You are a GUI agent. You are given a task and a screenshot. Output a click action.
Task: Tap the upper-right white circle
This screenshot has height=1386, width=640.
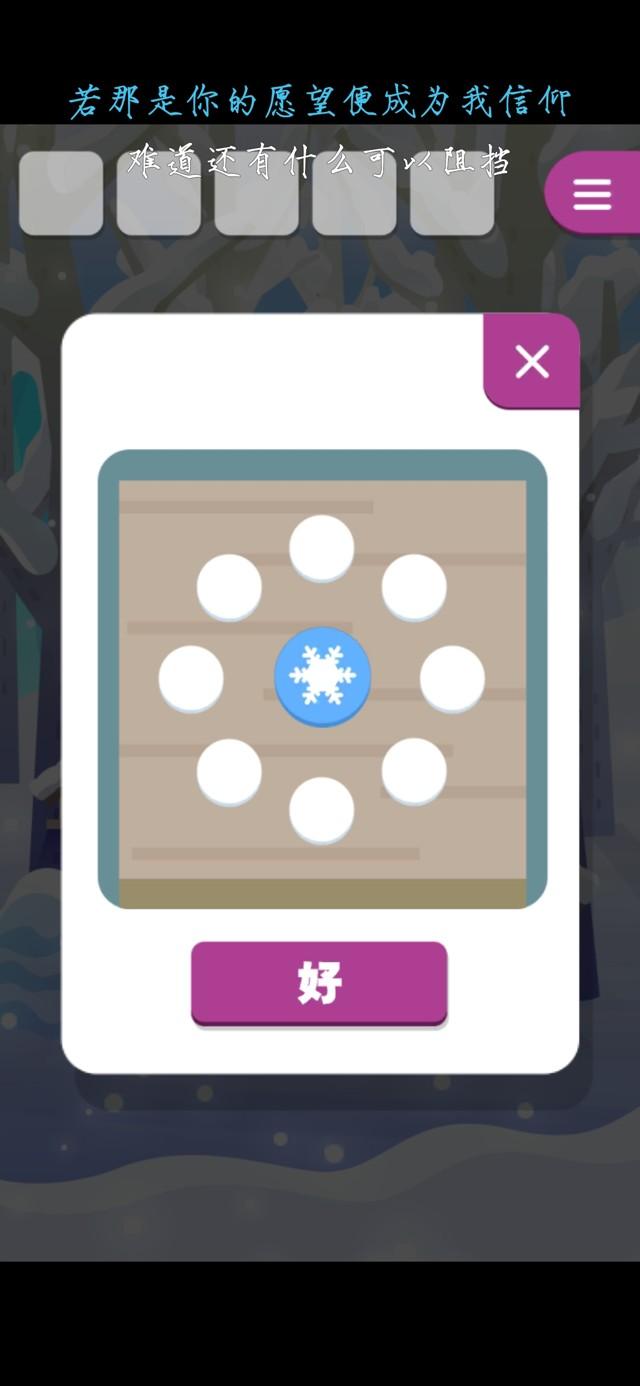414,587
